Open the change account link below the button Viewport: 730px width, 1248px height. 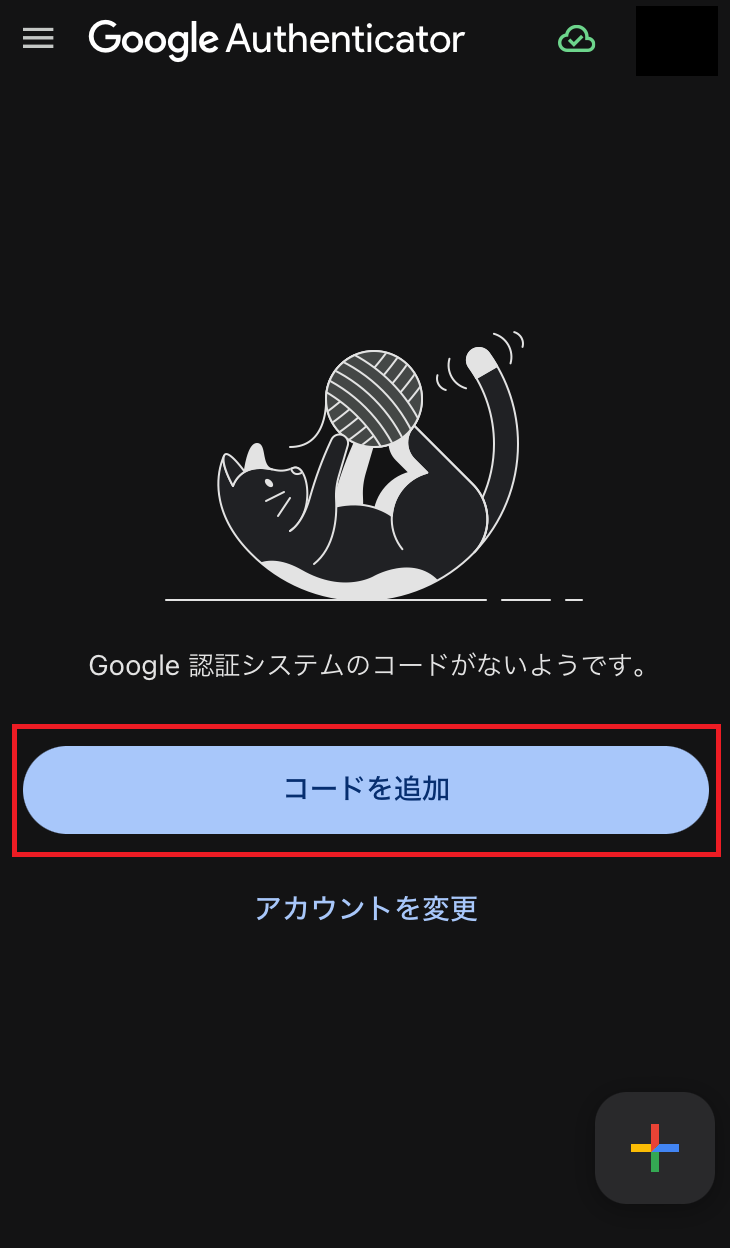click(366, 908)
